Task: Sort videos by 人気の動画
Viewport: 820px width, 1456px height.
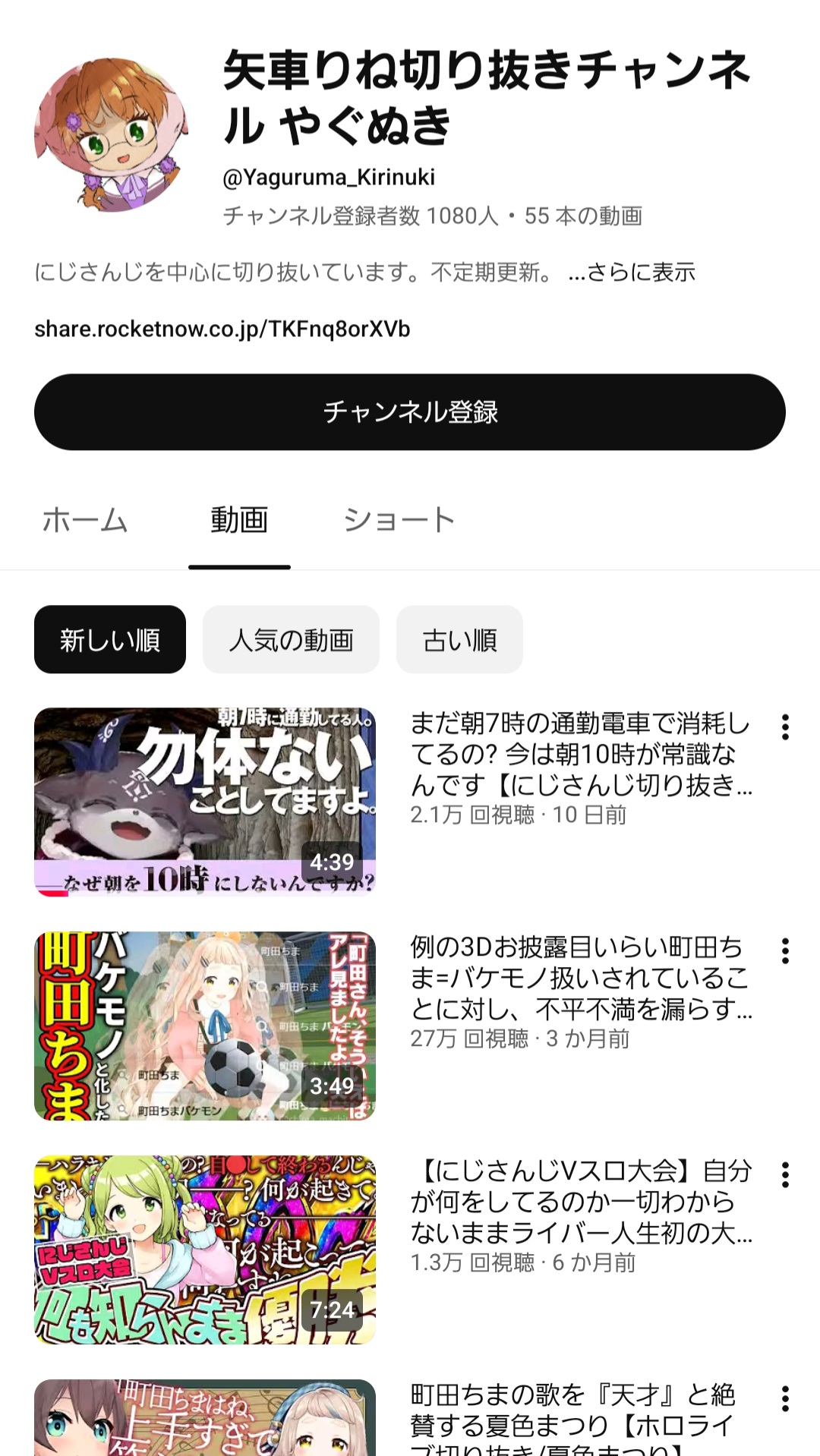Action: point(291,640)
